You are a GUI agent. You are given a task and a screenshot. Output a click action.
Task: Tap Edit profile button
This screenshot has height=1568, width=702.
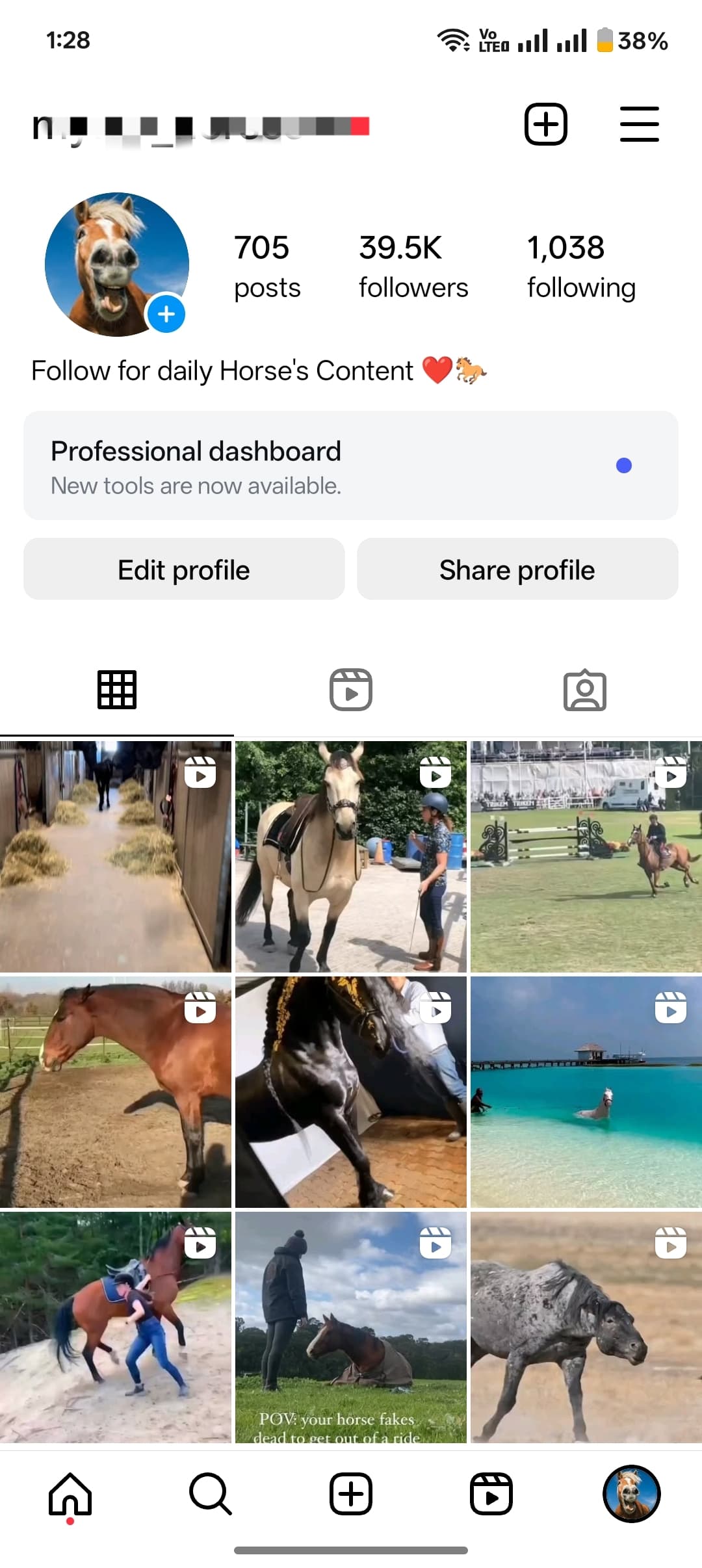click(x=184, y=569)
